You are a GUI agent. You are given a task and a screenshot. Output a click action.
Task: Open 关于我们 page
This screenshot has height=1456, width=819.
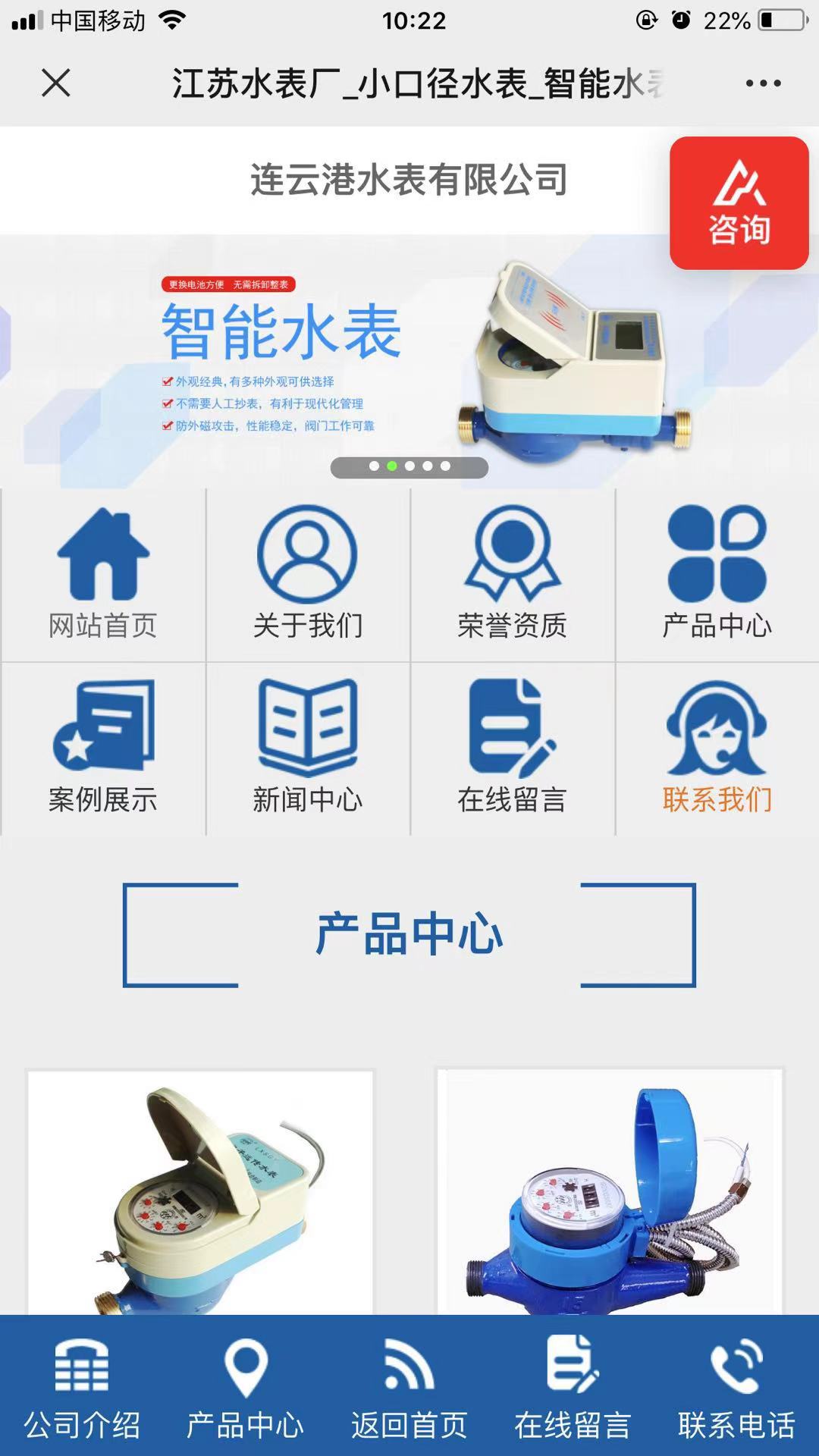click(308, 575)
